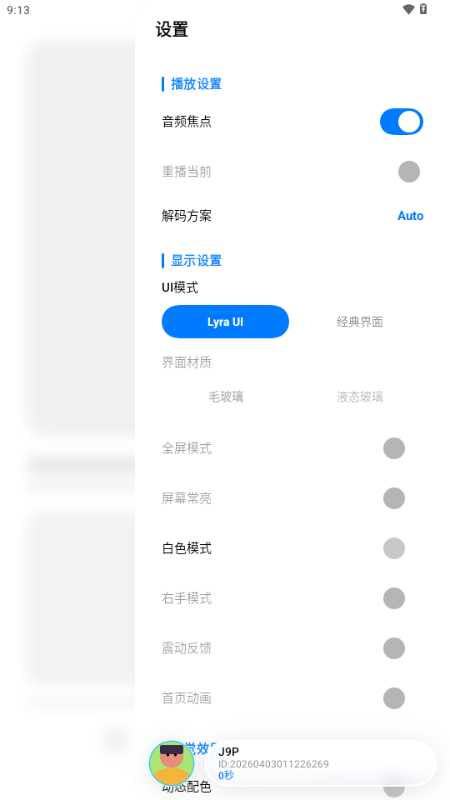The image size is (450, 800).
Task: Enable 右手模式
Action: (394, 598)
